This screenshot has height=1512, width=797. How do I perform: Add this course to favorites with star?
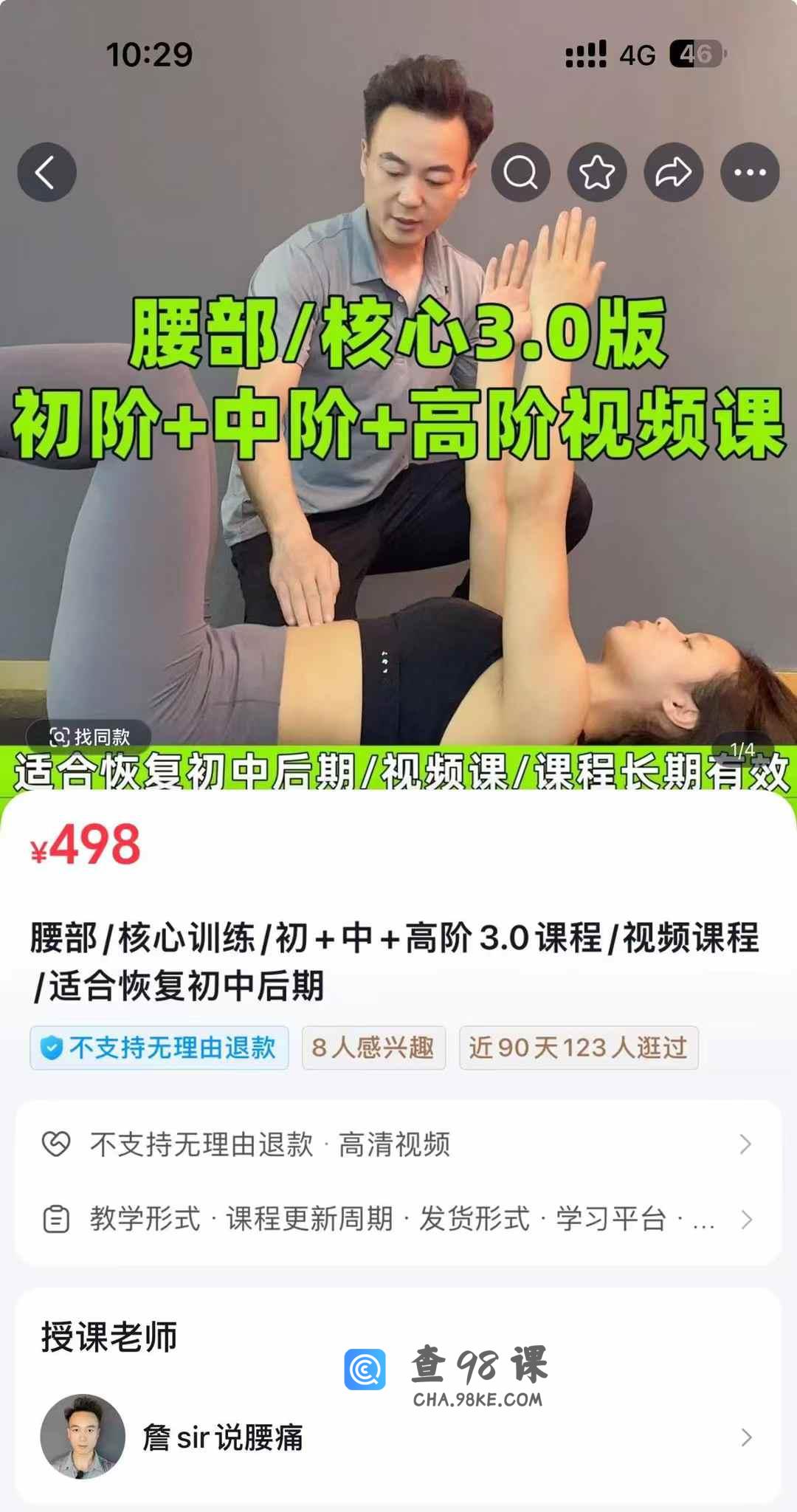(x=596, y=173)
